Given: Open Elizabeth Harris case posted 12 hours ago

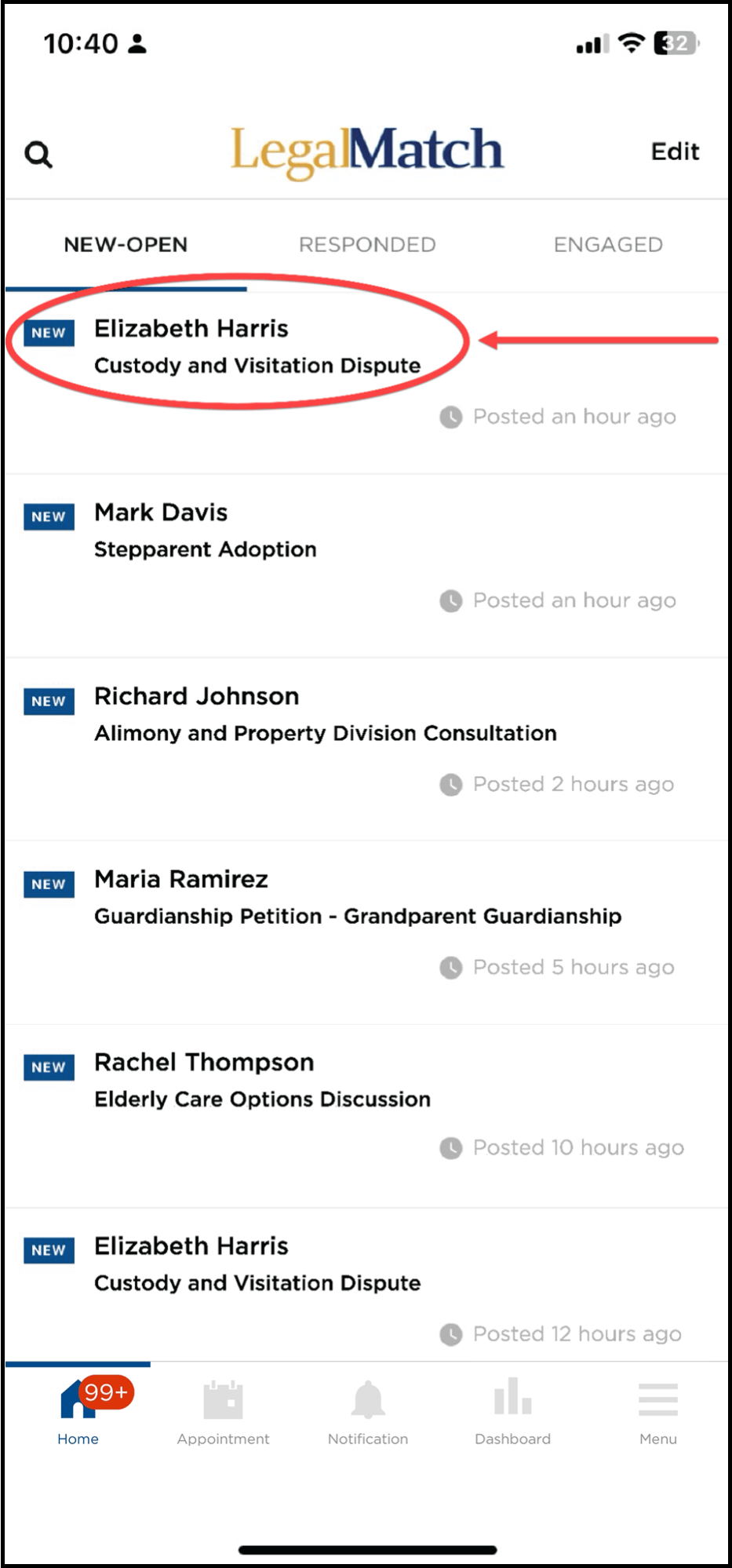Looking at the screenshot, I should pyautogui.click(x=257, y=1264).
